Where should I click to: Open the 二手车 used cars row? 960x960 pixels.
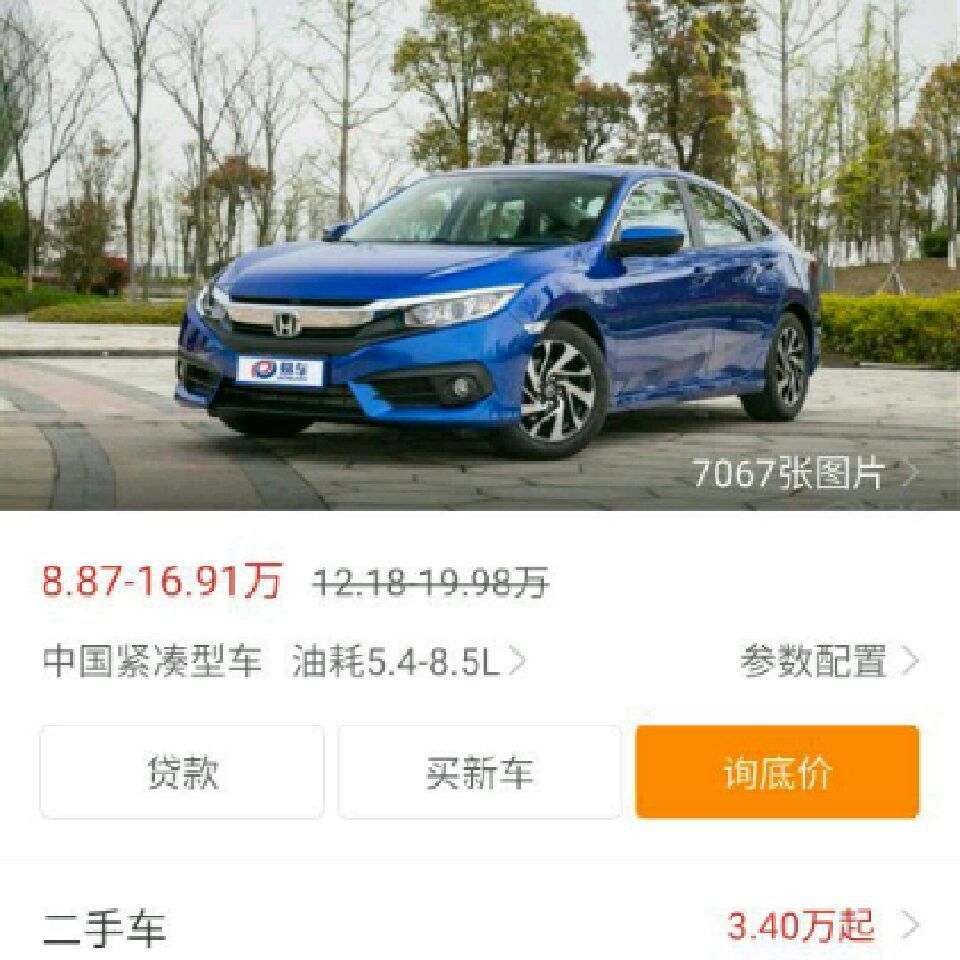tap(480, 927)
